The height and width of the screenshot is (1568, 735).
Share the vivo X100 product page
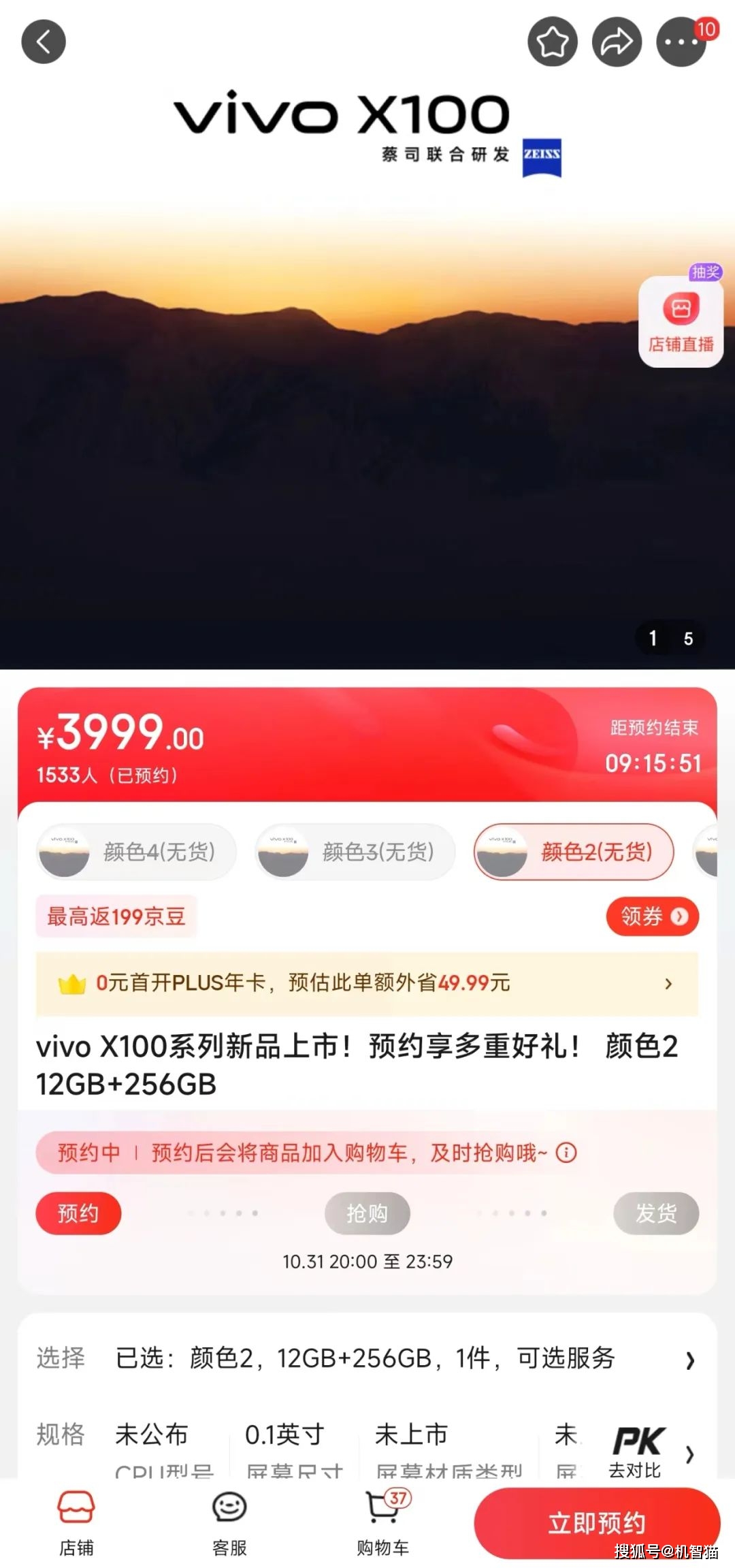pos(617,42)
